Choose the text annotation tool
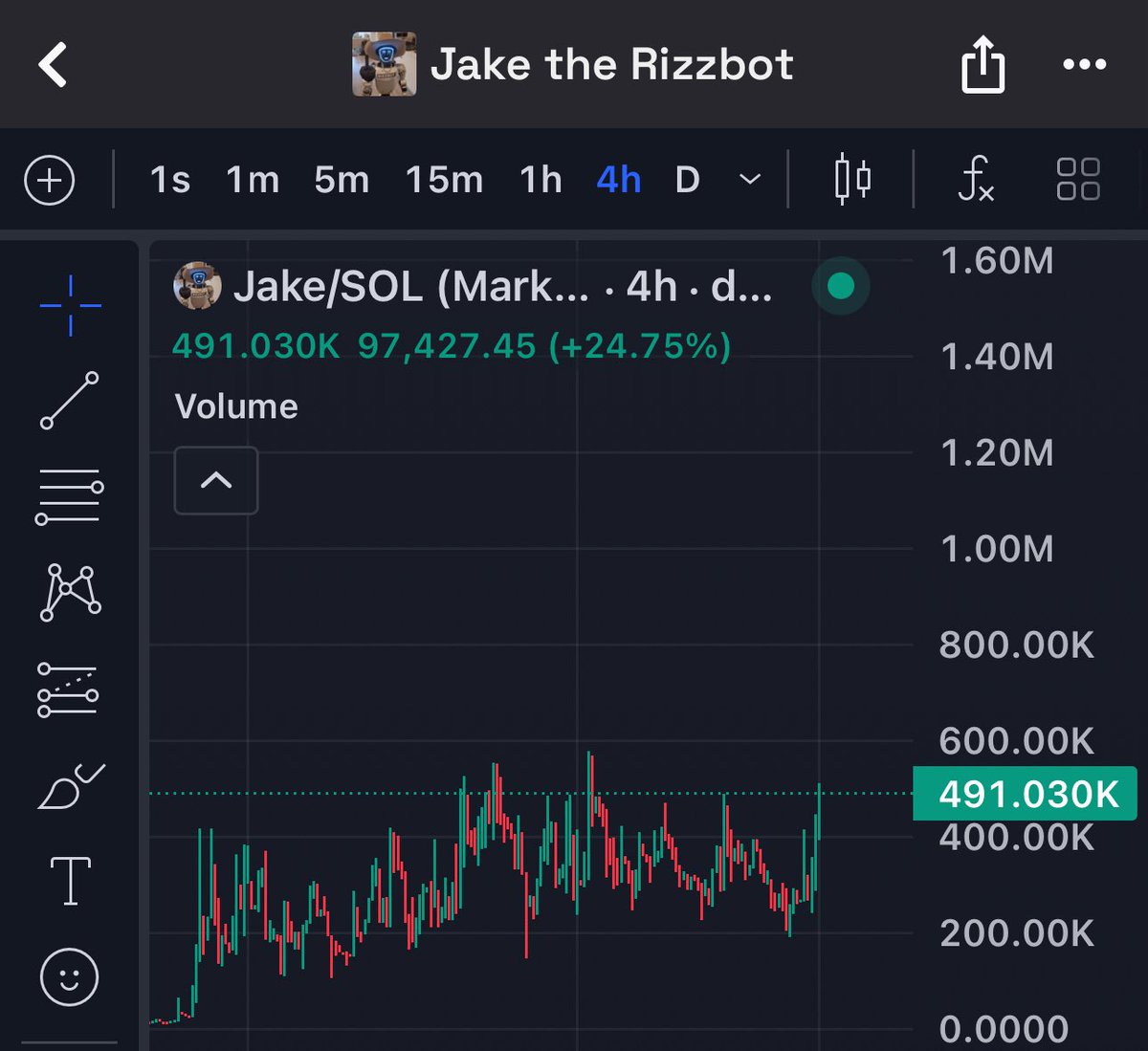This screenshot has height=1051, width=1148. point(70,881)
